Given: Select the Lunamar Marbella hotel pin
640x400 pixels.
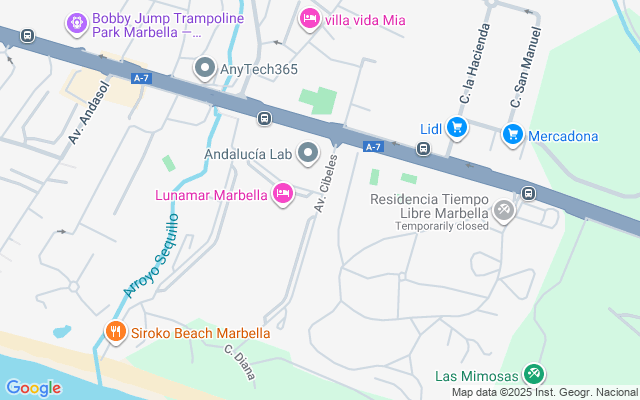Looking at the screenshot, I should 283,193.
